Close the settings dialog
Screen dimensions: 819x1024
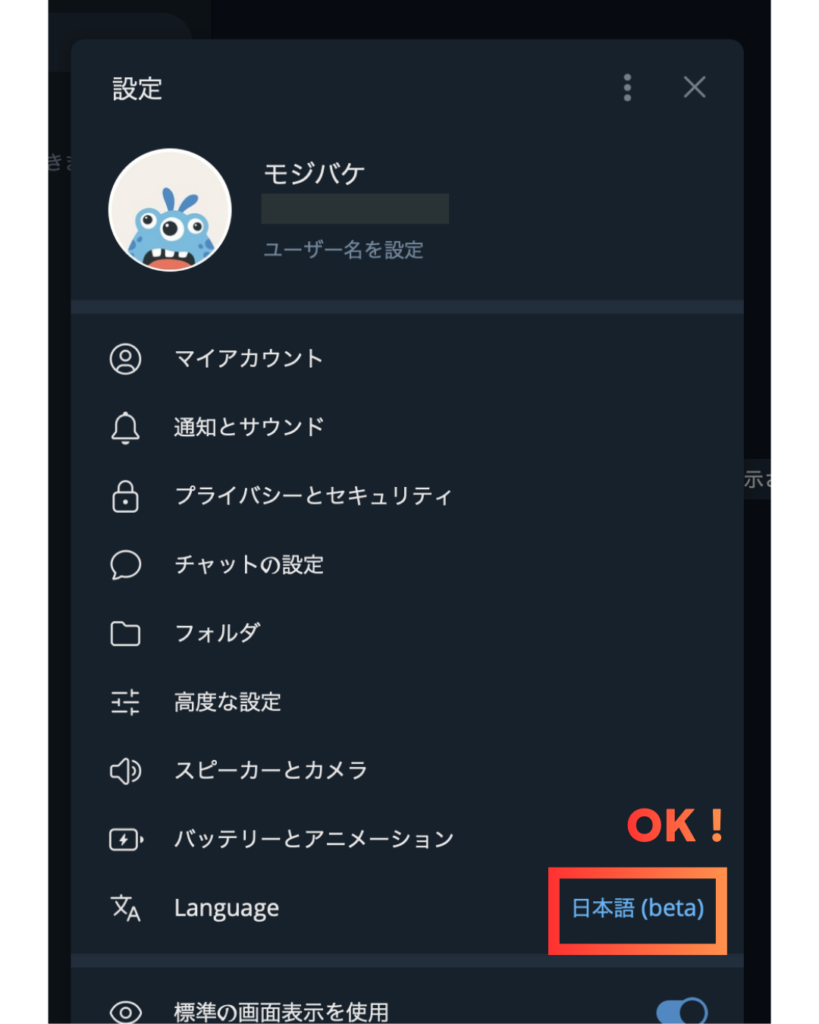(694, 88)
